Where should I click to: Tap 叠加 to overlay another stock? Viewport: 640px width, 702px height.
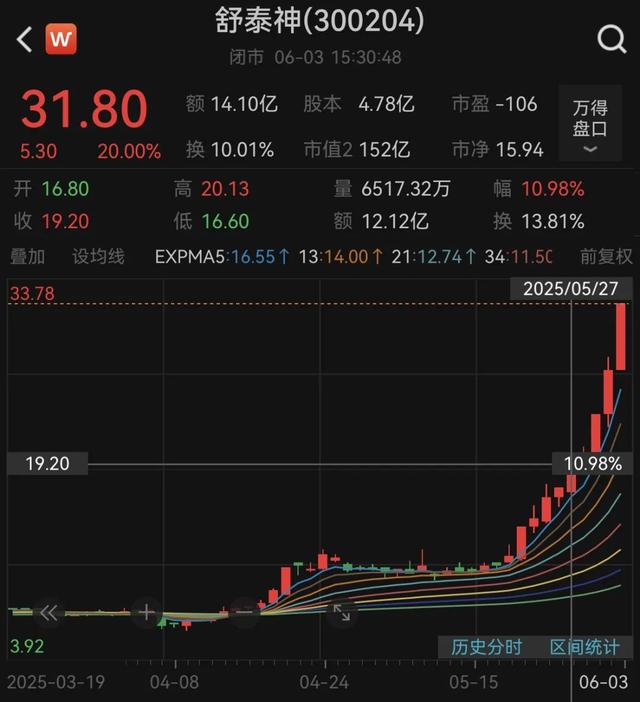click(28, 256)
